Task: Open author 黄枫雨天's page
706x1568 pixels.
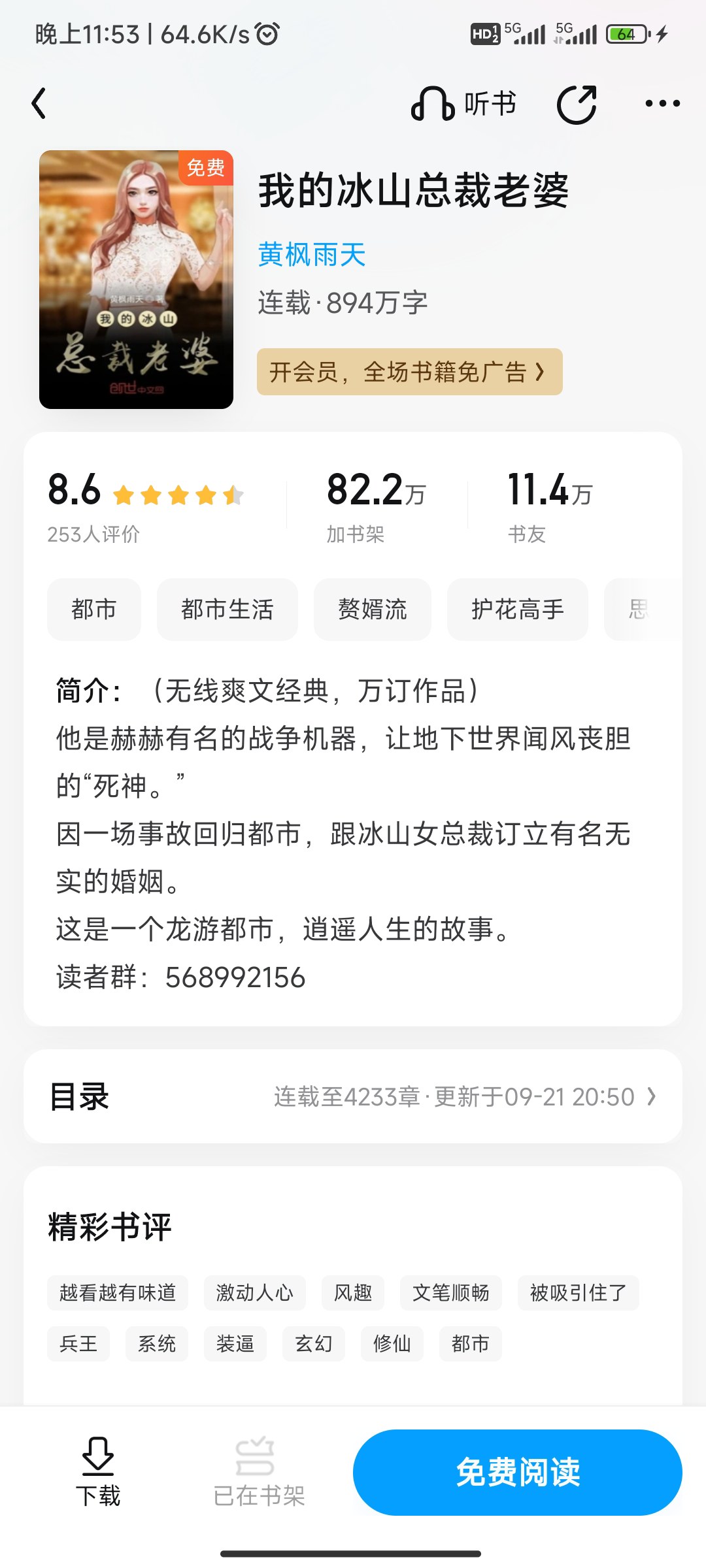Action: (312, 254)
